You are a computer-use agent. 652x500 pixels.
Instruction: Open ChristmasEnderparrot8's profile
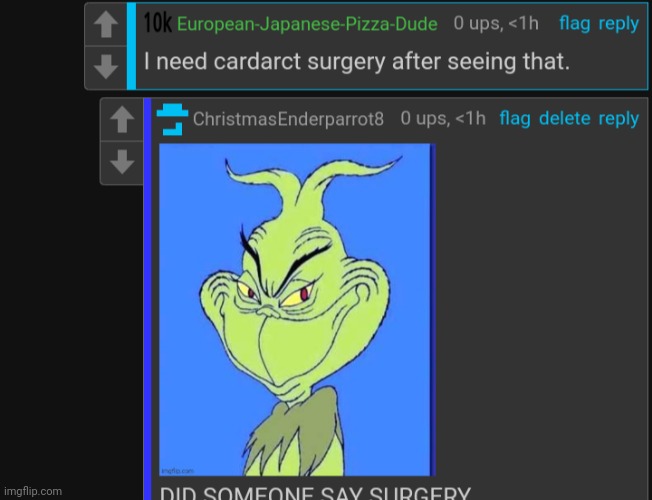coord(288,119)
